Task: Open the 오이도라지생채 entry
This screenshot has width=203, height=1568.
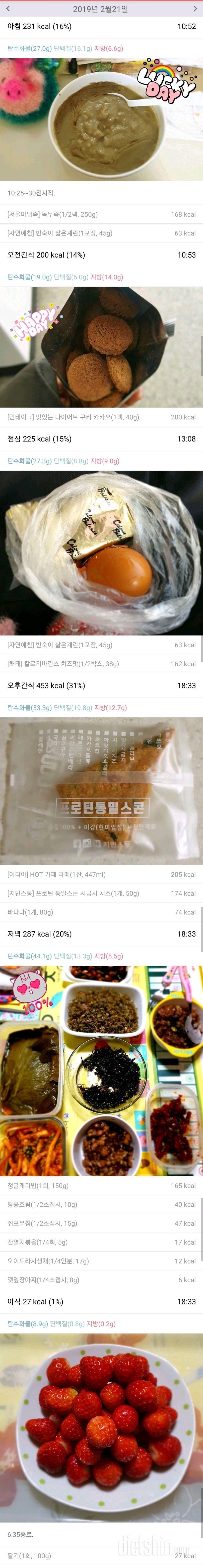Action: (x=101, y=1261)
